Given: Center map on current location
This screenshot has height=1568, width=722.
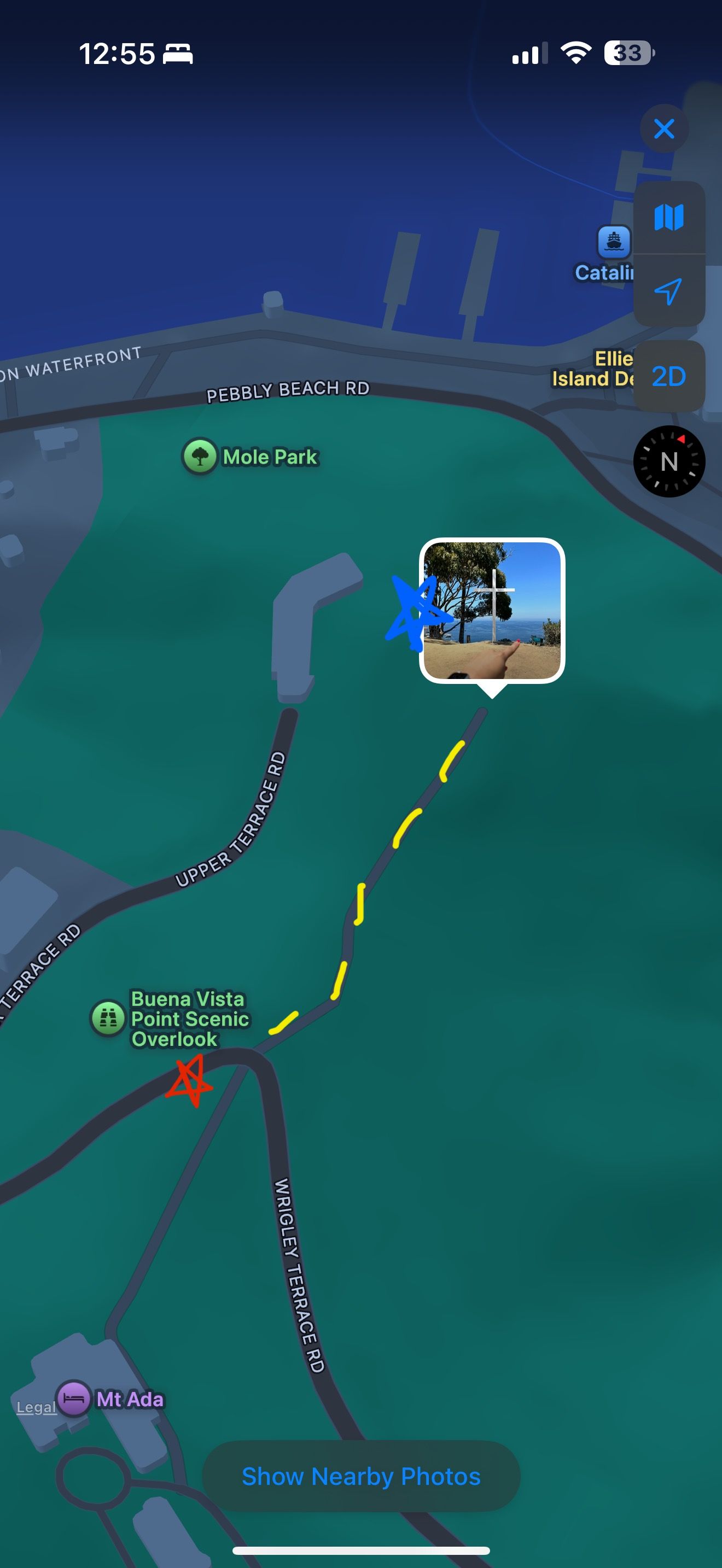Looking at the screenshot, I should (x=668, y=291).
